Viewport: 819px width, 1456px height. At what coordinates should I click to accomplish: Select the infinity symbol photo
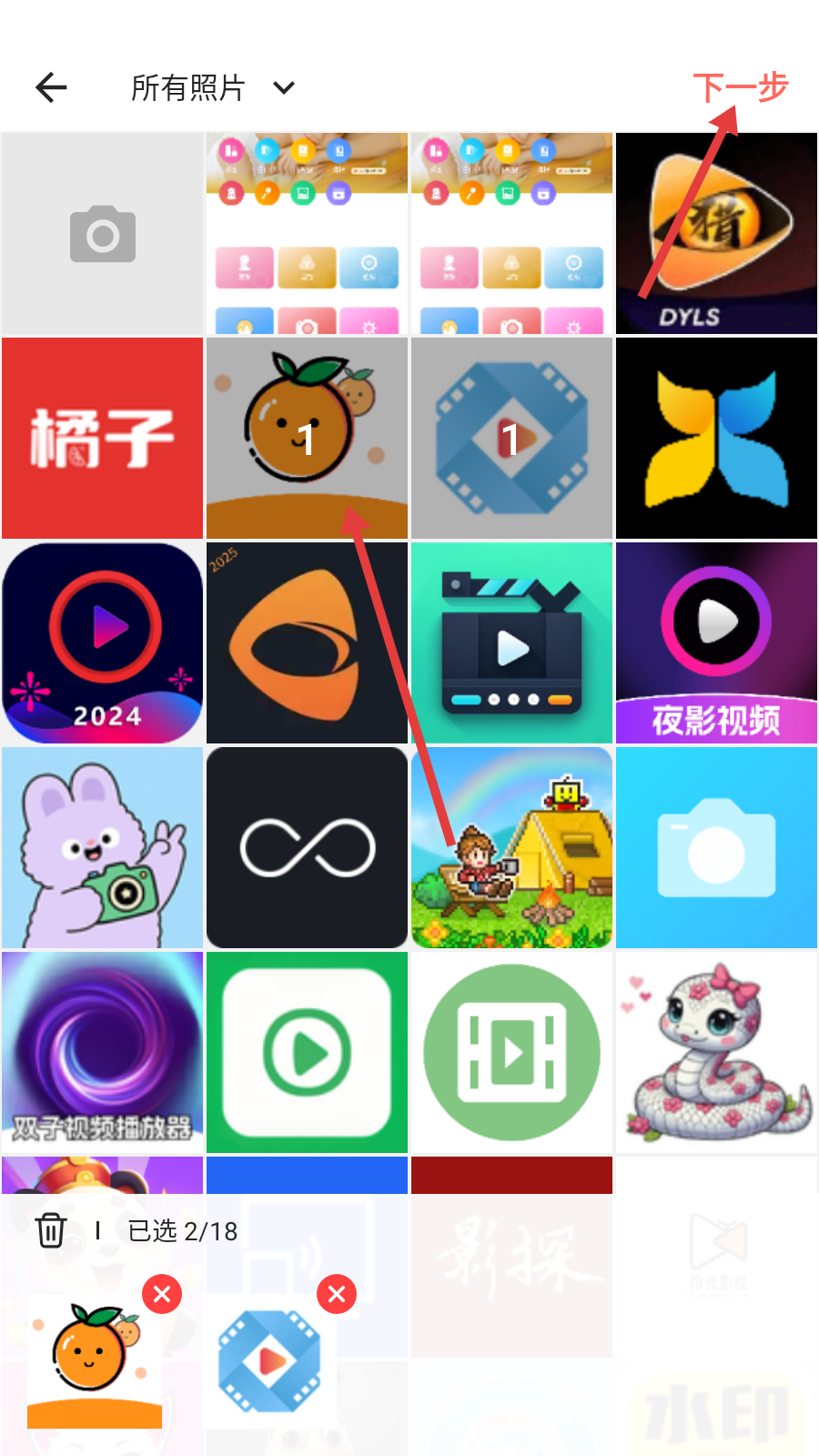[307, 847]
